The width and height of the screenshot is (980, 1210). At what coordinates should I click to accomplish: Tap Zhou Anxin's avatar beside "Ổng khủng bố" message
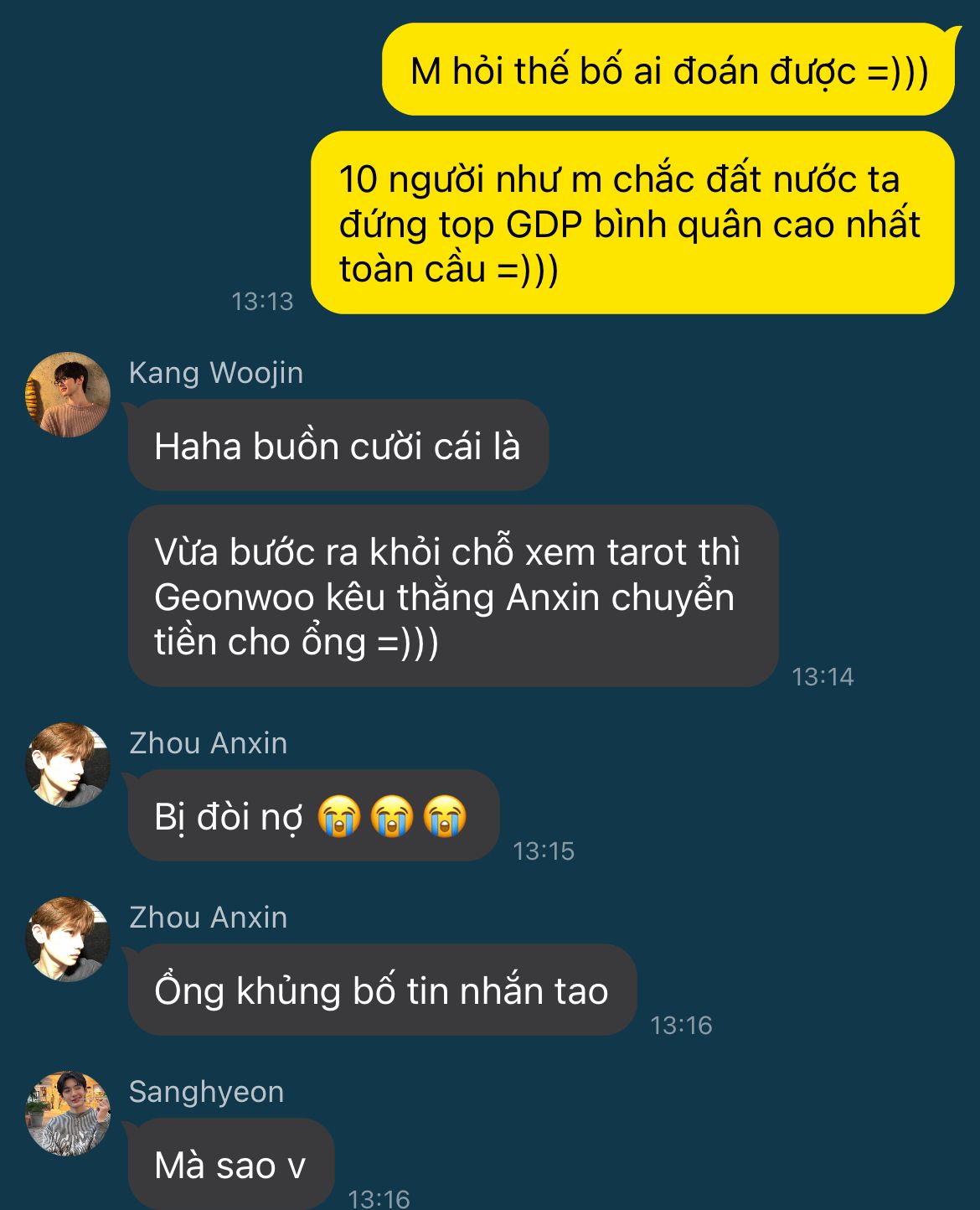tap(68, 939)
